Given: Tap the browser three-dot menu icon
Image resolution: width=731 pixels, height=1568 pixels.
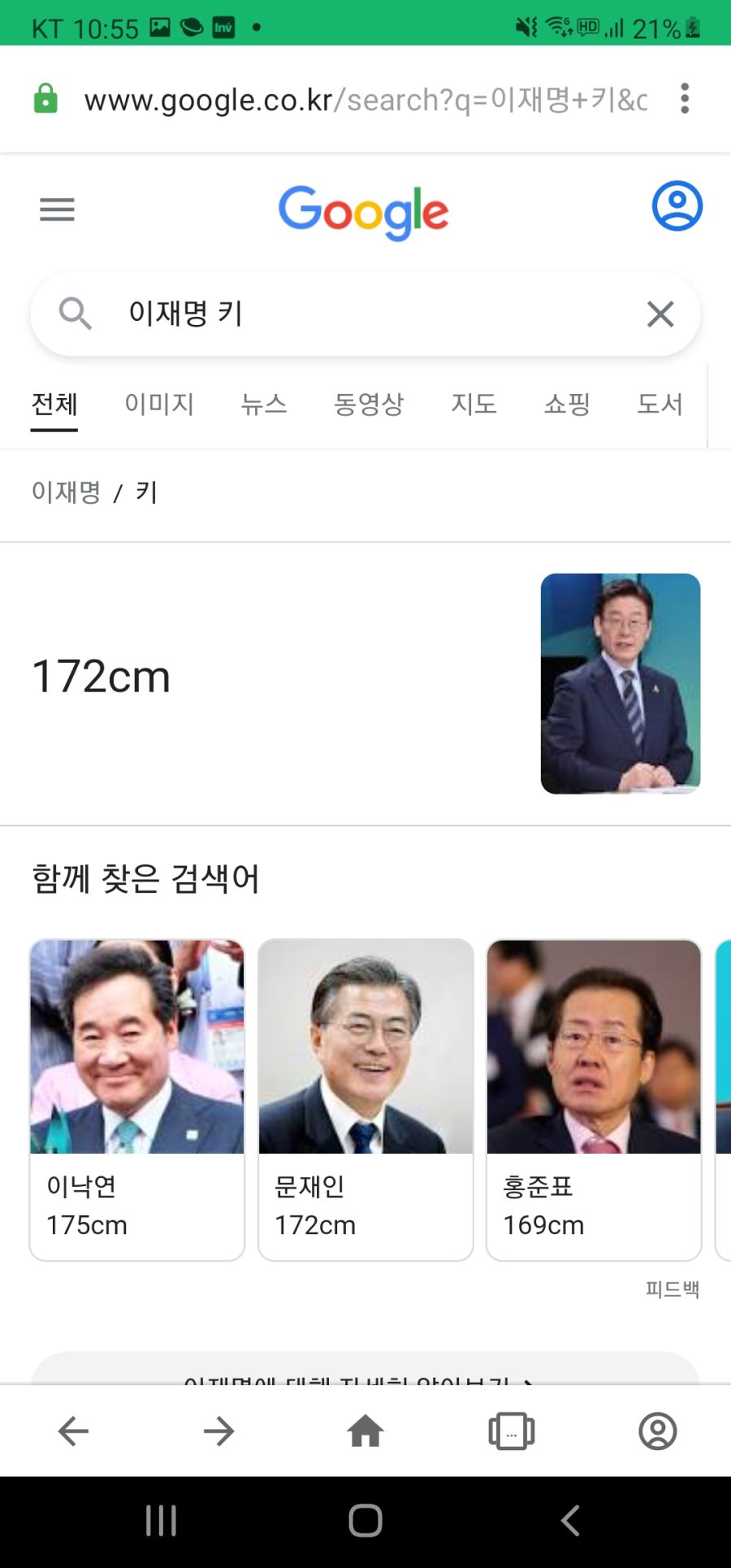Looking at the screenshot, I should (x=685, y=98).
